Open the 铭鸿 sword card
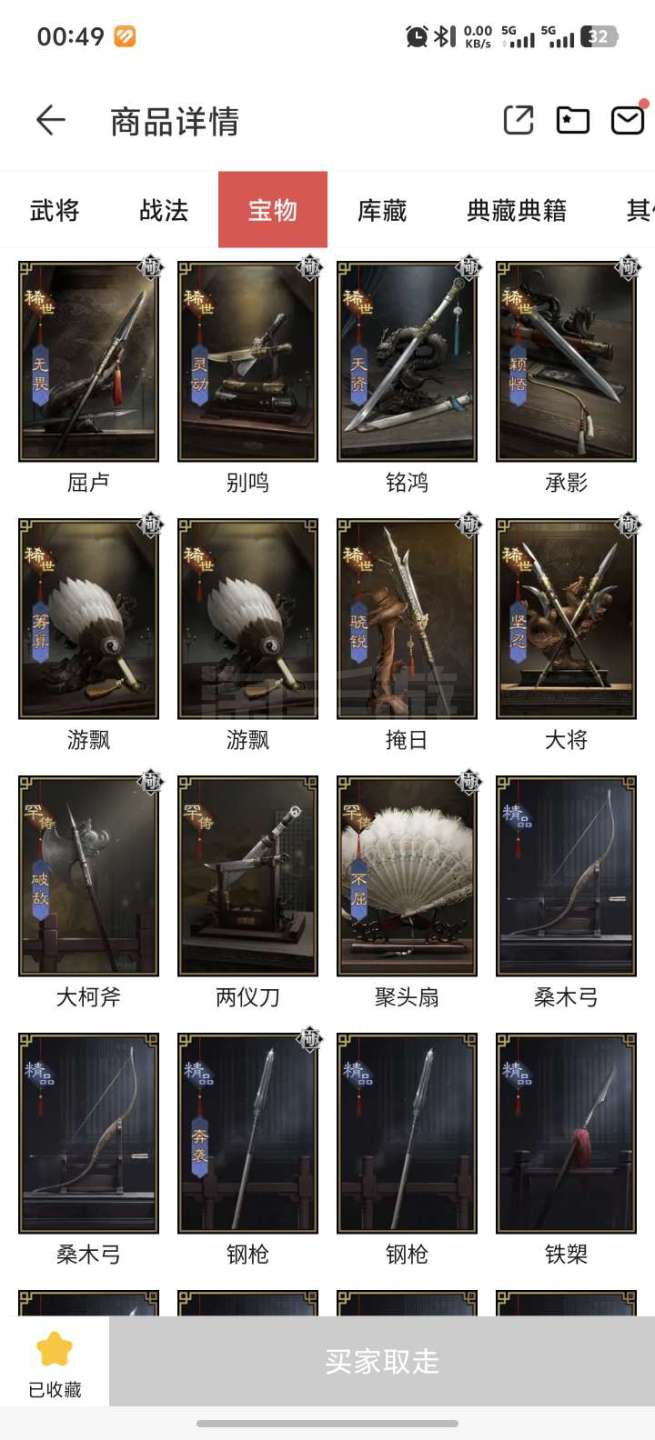Viewport: 655px width, 1440px height. coord(406,362)
